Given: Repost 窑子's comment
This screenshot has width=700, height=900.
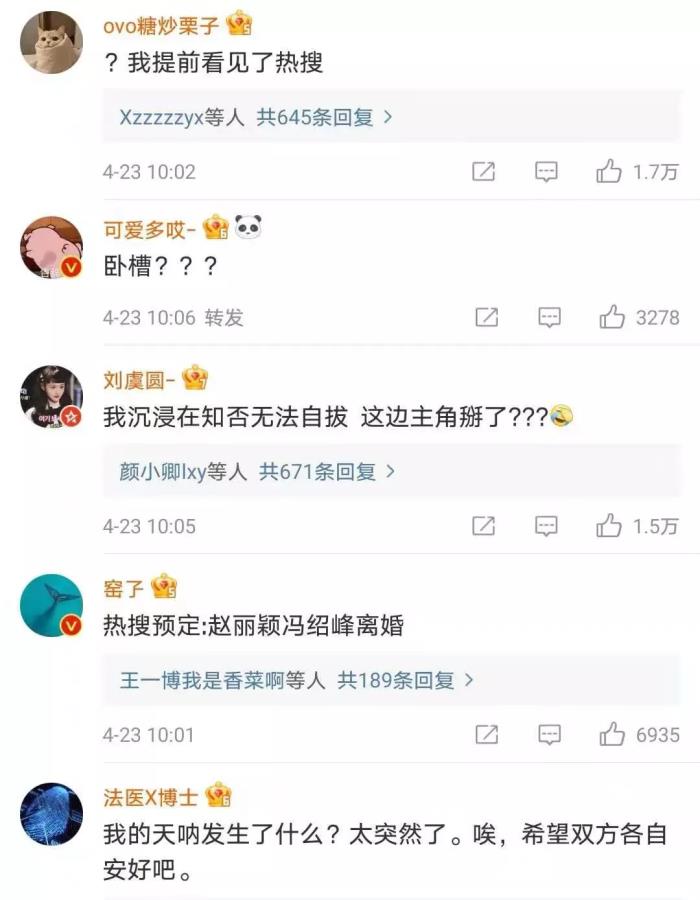Looking at the screenshot, I should pos(486,735).
